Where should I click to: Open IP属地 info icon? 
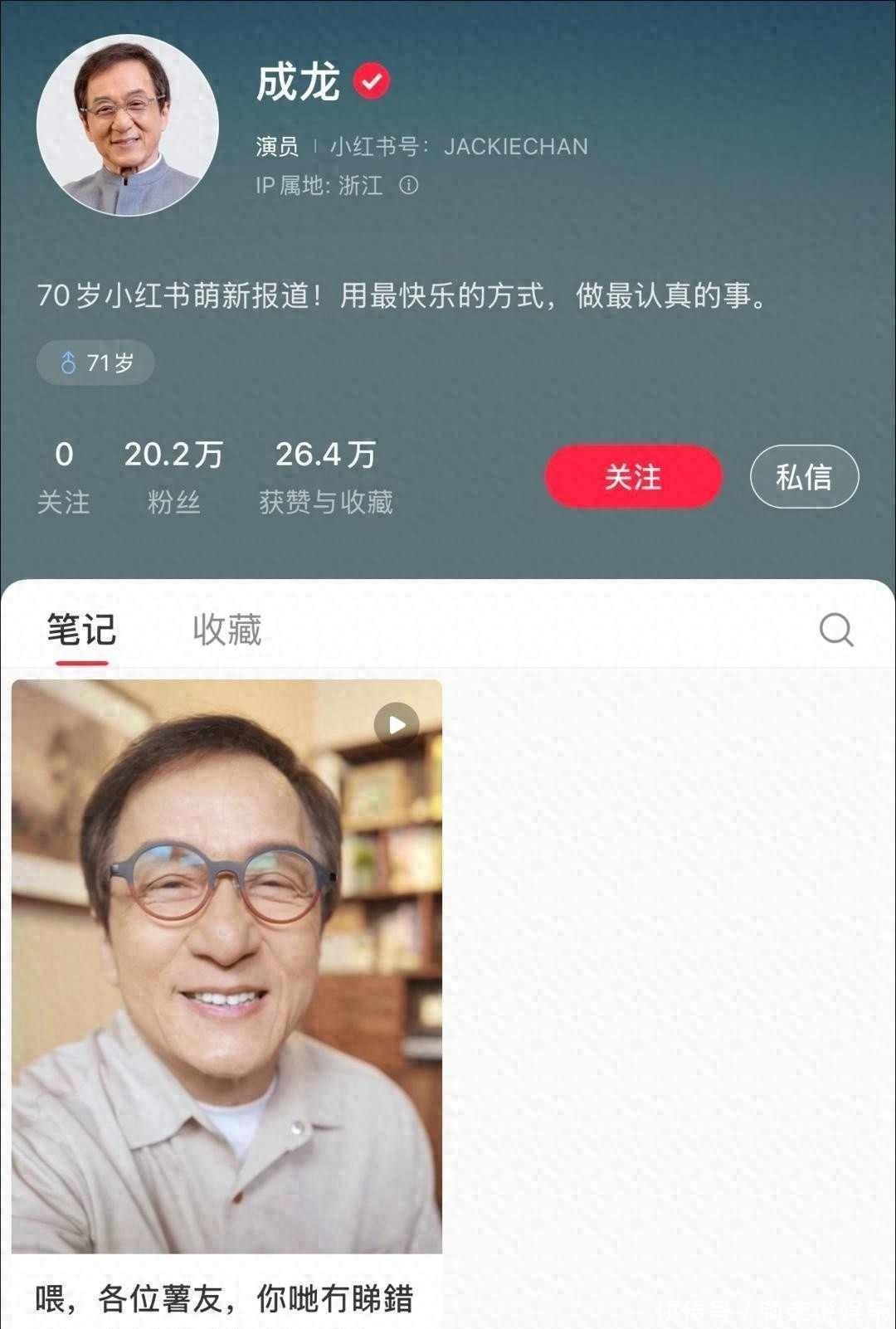click(x=408, y=185)
